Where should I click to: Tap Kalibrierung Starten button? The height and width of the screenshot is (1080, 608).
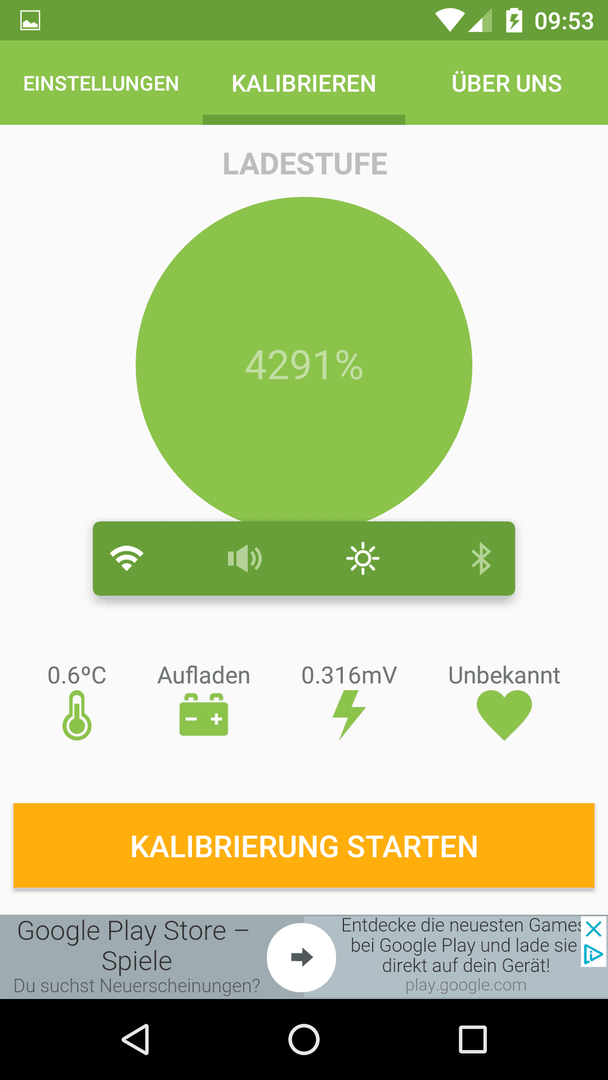tap(304, 846)
